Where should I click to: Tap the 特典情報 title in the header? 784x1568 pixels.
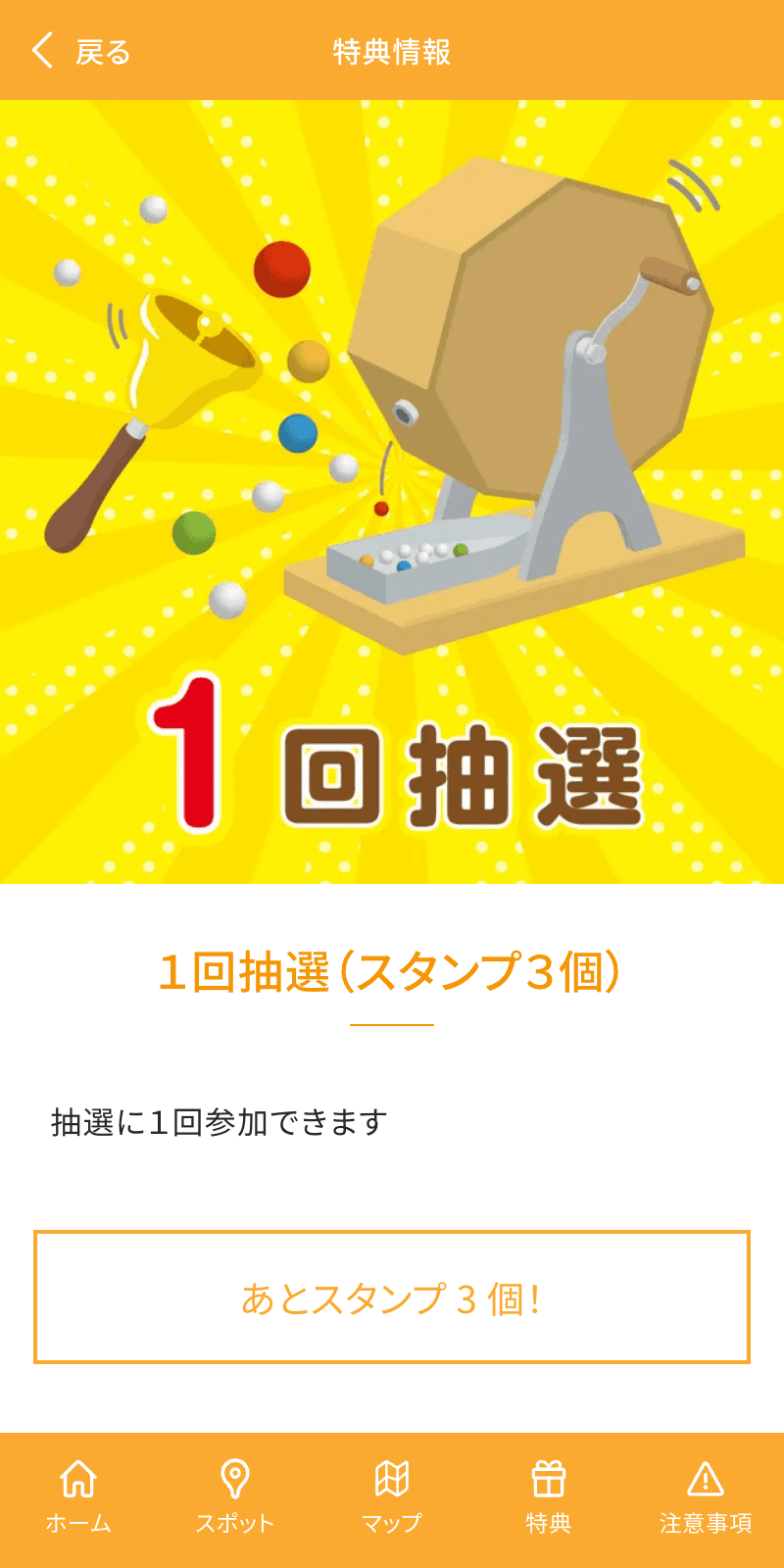(x=392, y=49)
